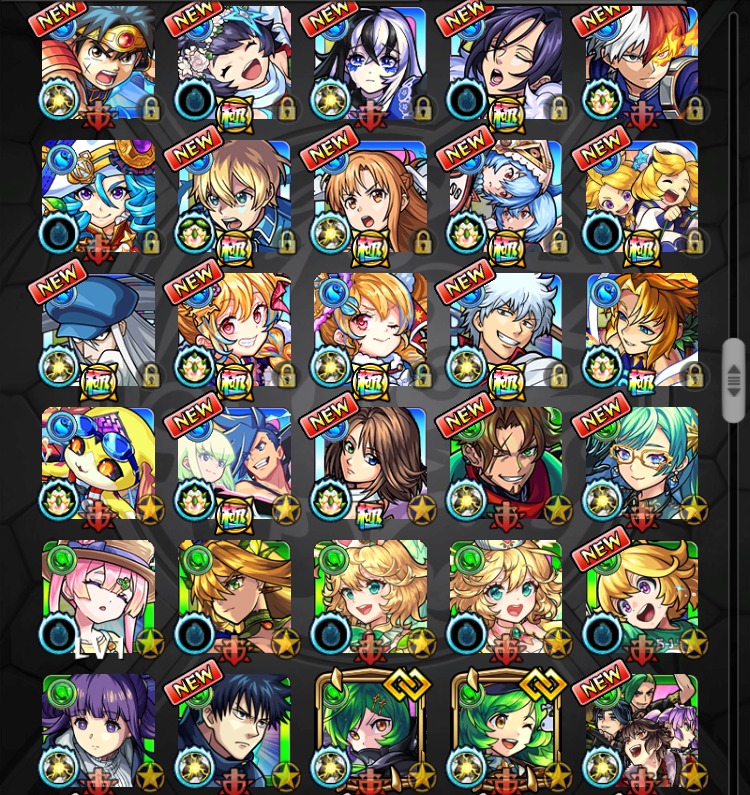Select the blue curly-haired girl in the white hat

pos(98,196)
